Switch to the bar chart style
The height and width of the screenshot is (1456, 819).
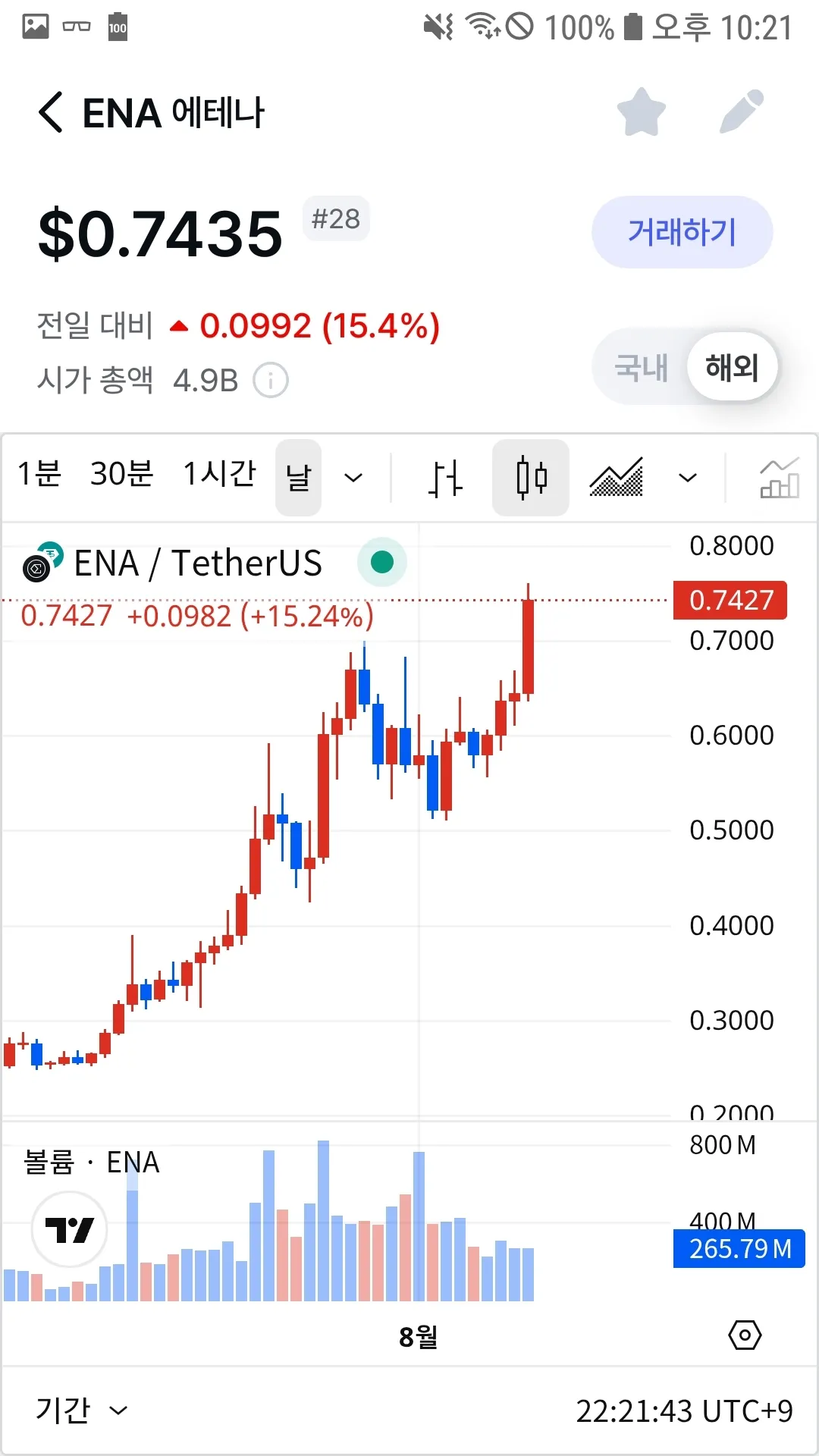(445, 478)
